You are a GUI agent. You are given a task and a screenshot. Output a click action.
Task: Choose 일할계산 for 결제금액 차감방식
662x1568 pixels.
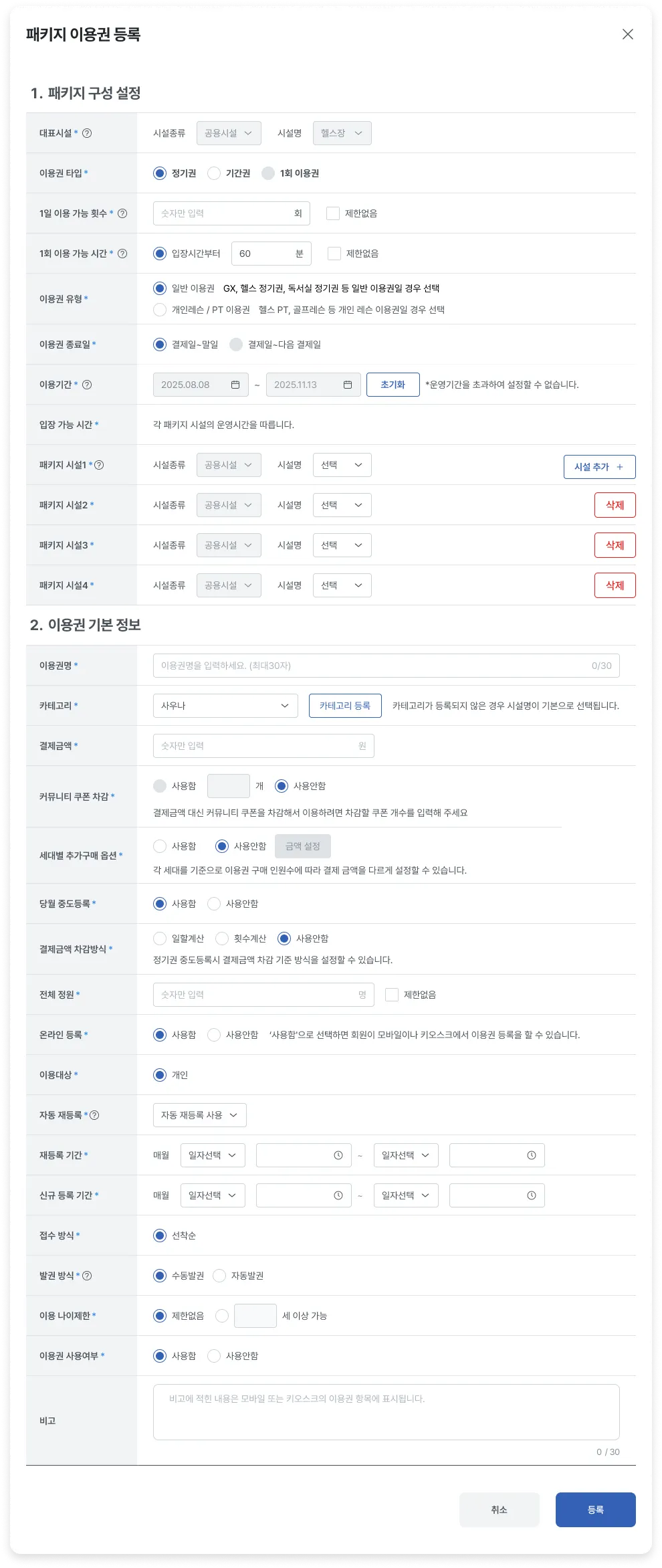tap(160, 939)
